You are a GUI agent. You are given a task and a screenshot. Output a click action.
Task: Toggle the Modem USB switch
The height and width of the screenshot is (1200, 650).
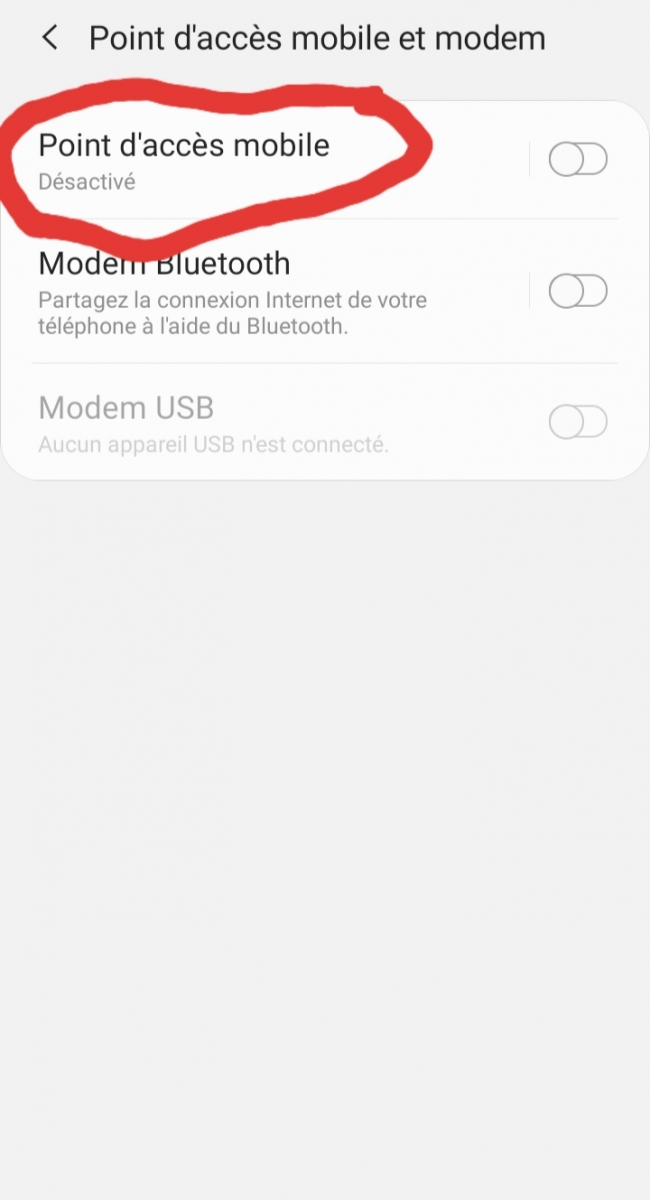click(x=578, y=422)
